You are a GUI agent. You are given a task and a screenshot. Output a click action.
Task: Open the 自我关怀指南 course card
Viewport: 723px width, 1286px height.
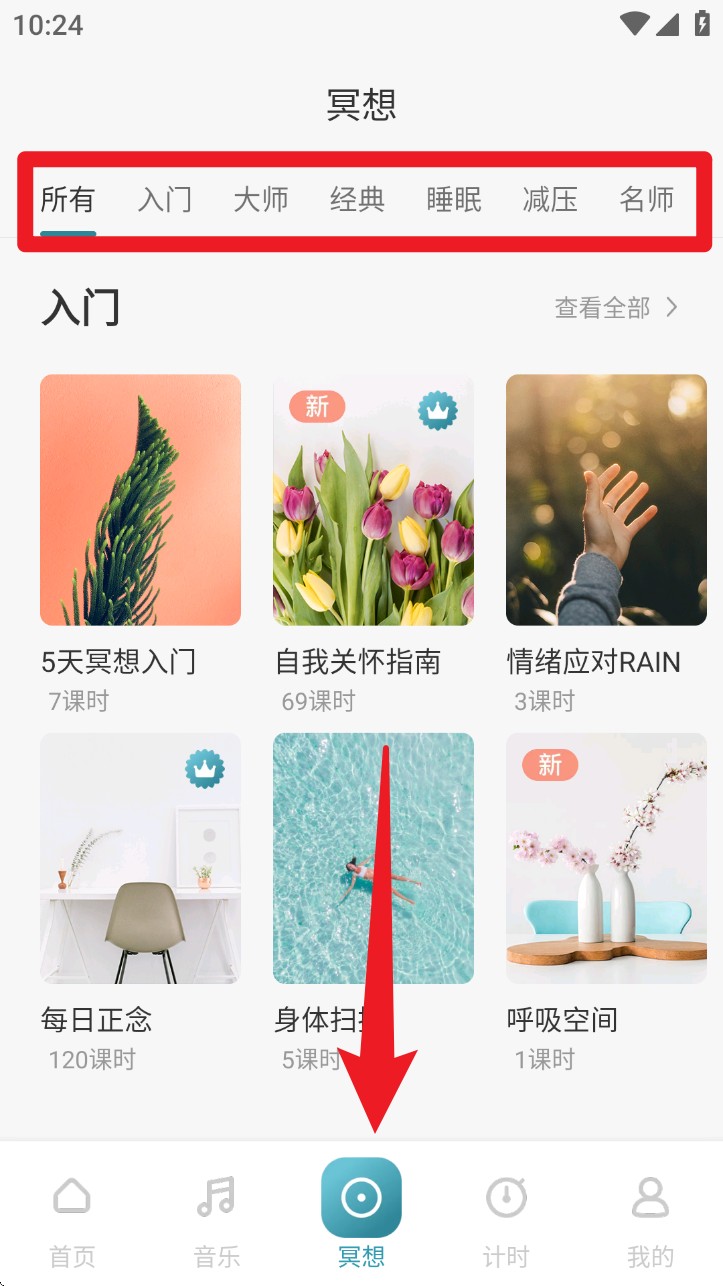[x=373, y=500]
